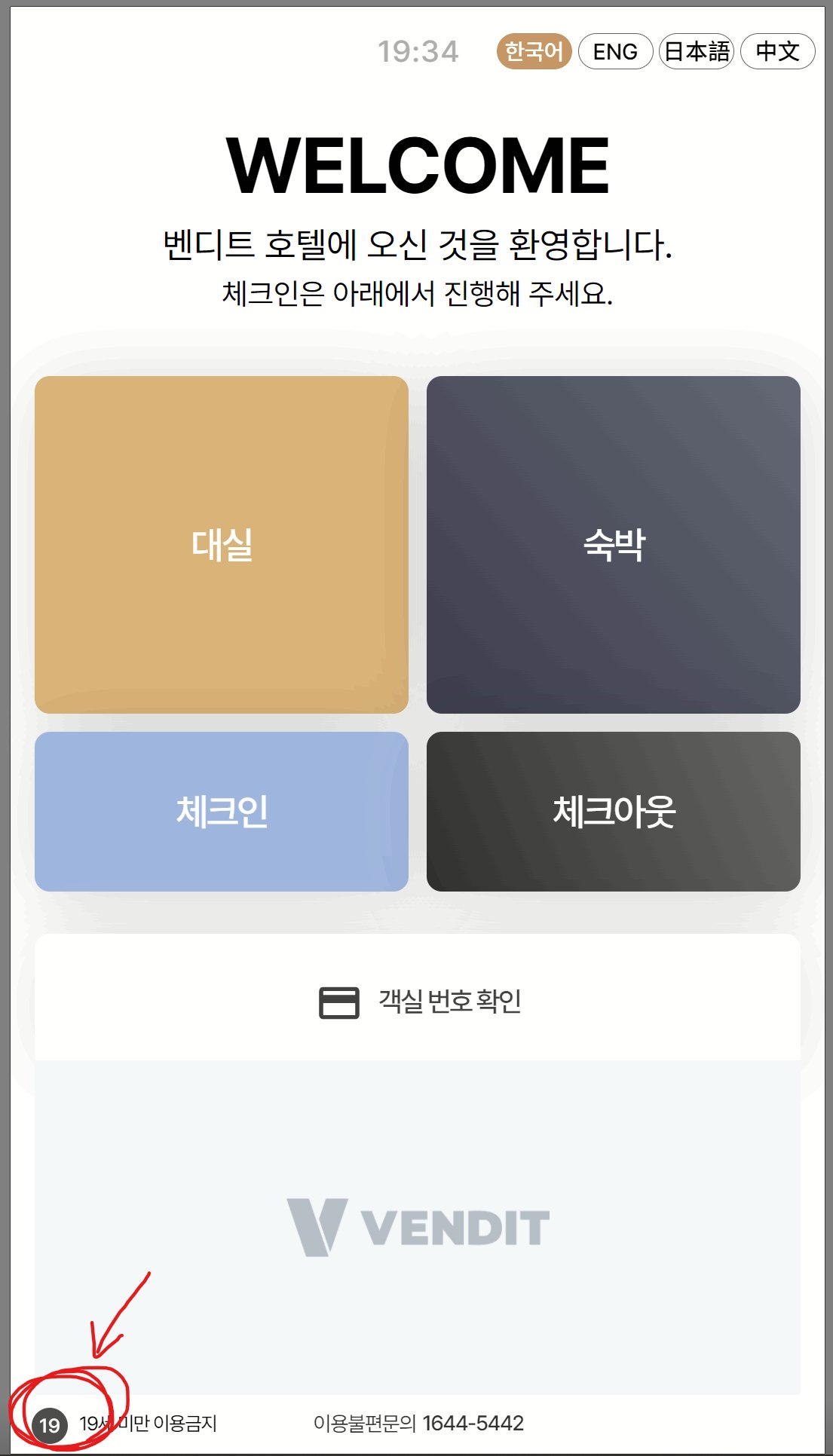The image size is (833, 1456).
Task: Change the language to ENG
Action: (615, 51)
